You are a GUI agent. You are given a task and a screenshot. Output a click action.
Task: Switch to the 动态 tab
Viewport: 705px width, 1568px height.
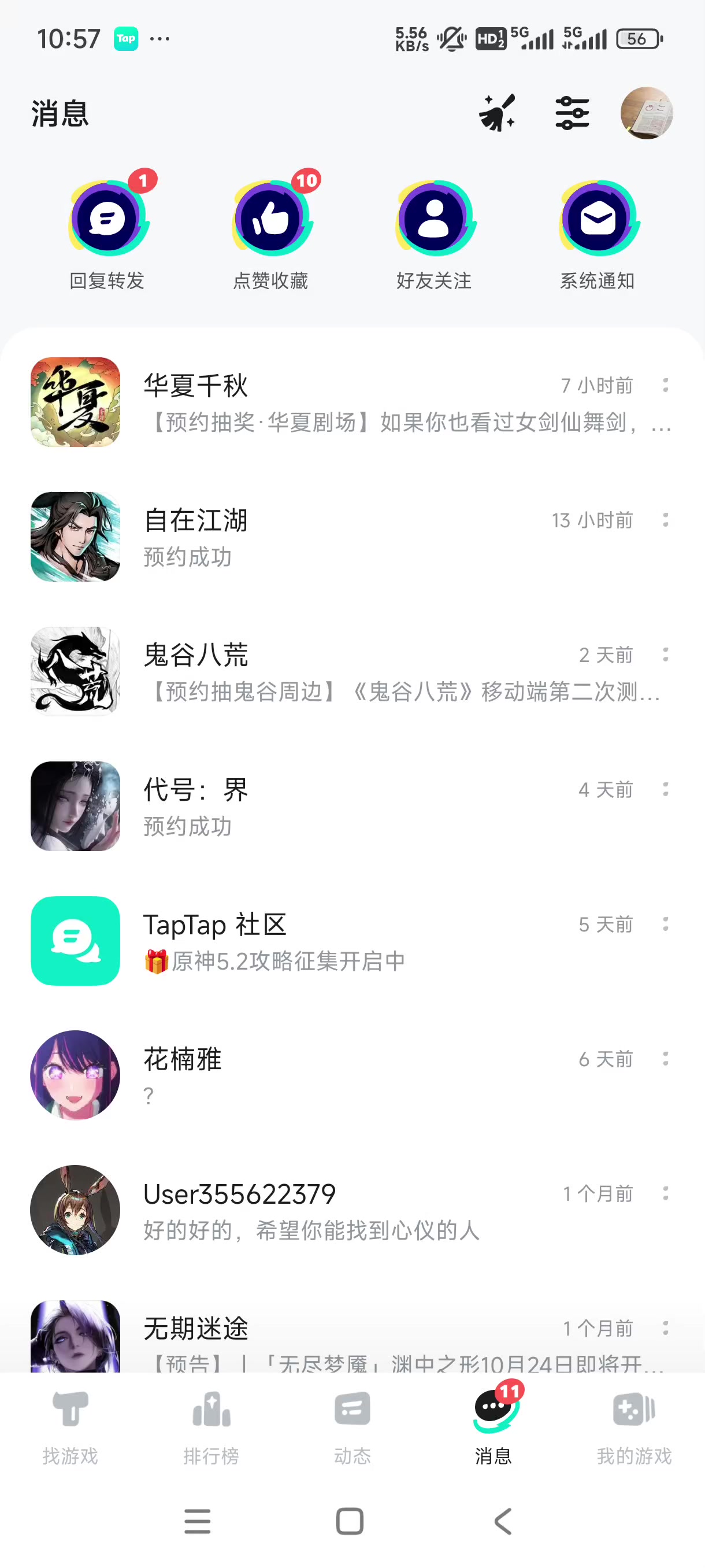pyautogui.click(x=352, y=1428)
